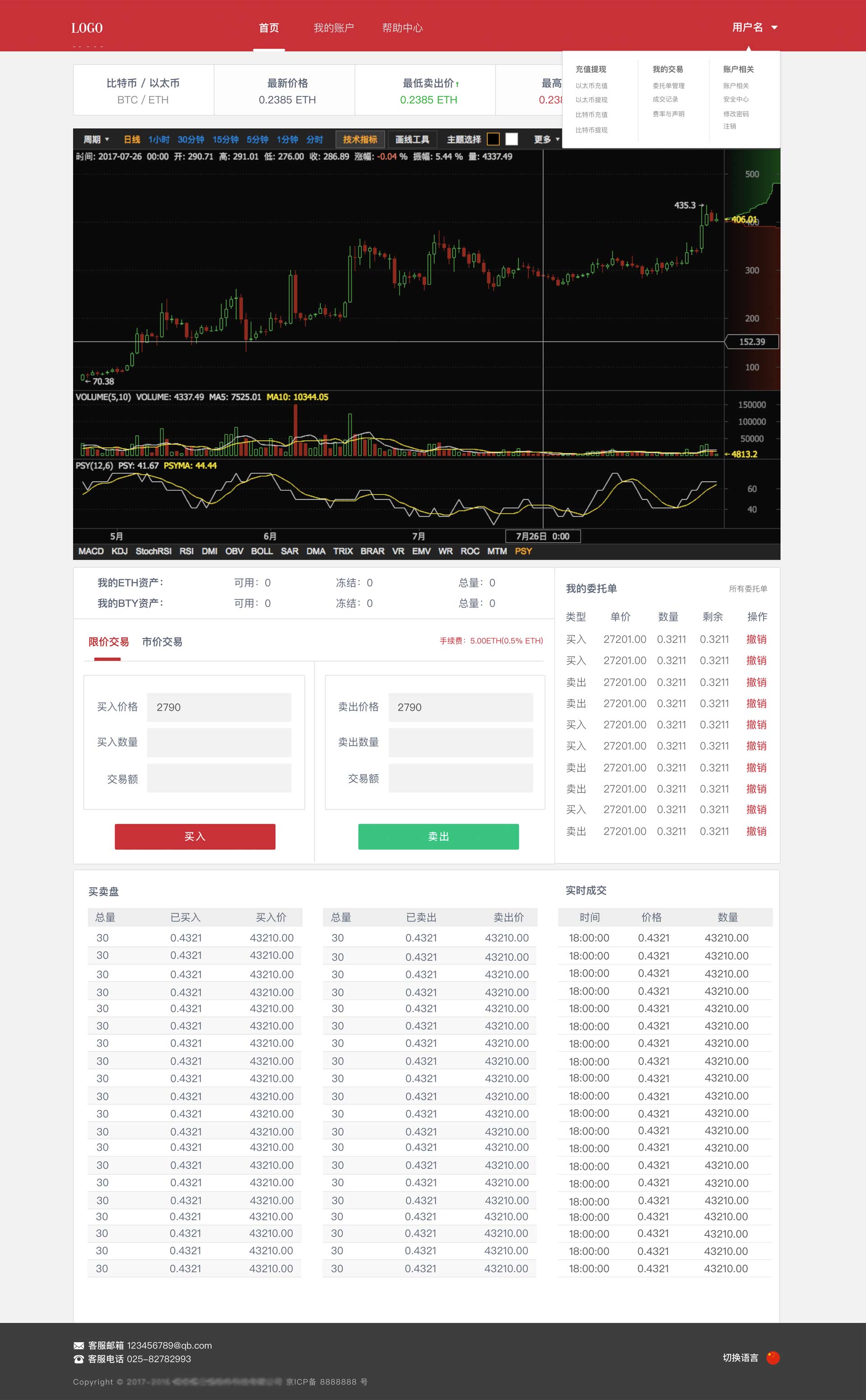
Task: Toggle the white theme color swatch
Action: [x=511, y=138]
